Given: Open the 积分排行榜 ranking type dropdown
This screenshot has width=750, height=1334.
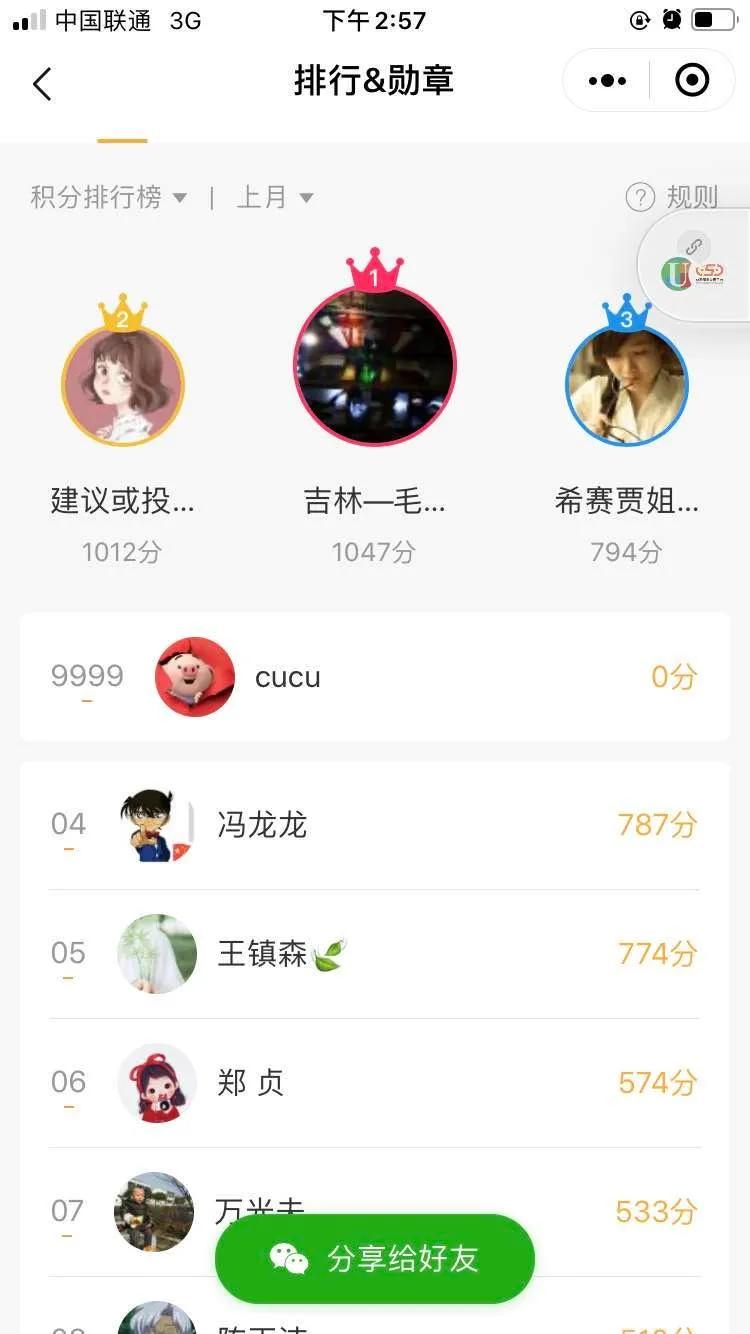Looking at the screenshot, I should (108, 197).
